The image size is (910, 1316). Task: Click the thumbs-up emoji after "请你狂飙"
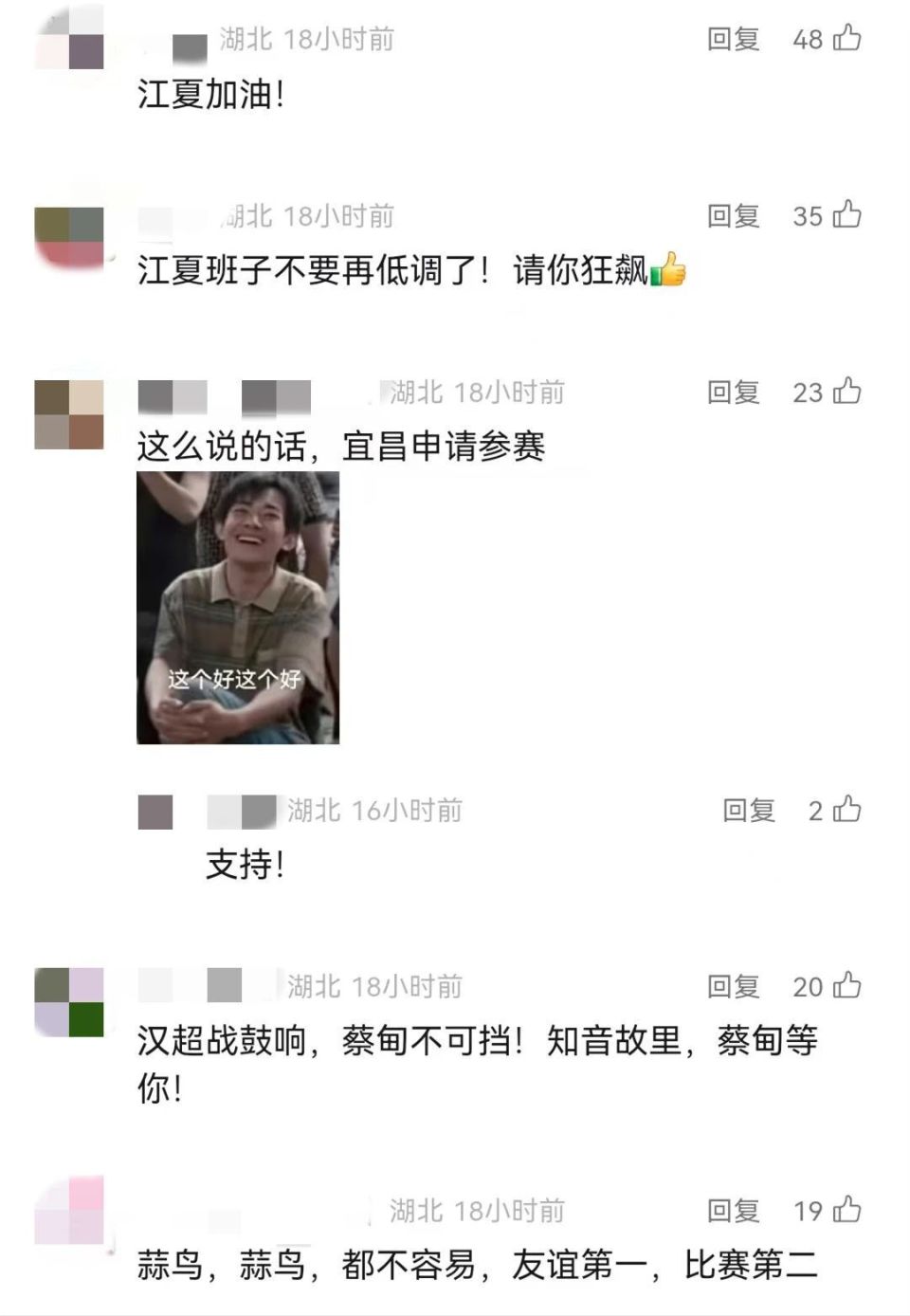click(x=671, y=269)
